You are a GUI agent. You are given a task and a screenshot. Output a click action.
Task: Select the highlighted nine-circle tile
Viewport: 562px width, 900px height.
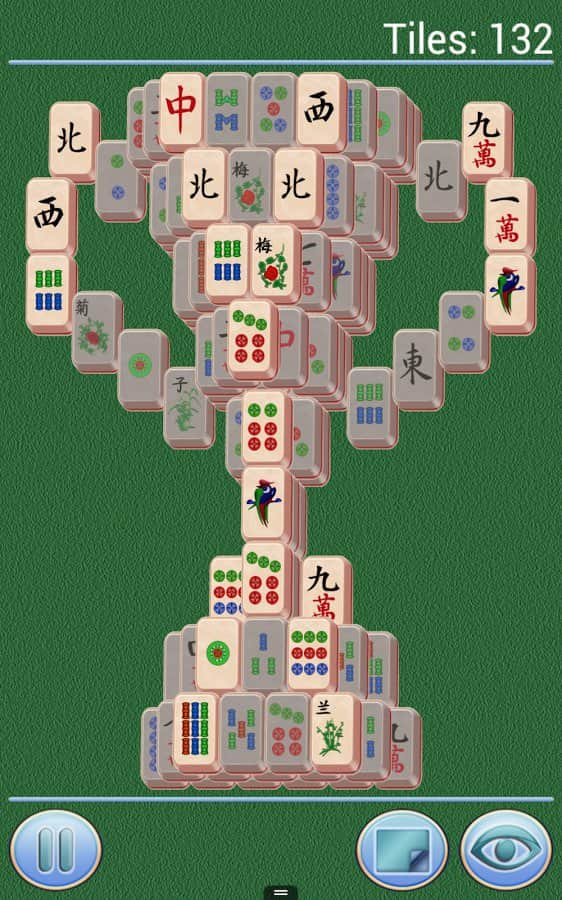point(310,653)
